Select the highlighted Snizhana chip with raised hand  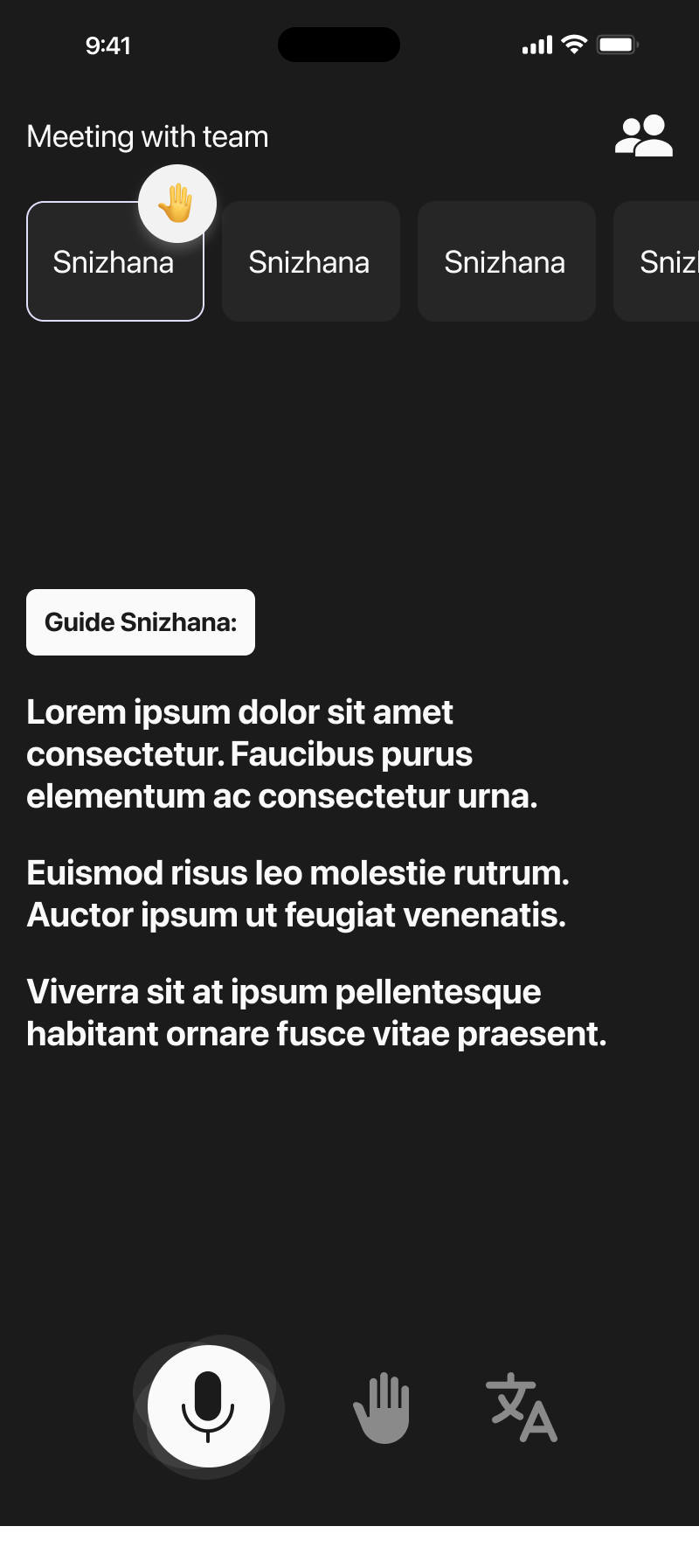(x=114, y=262)
